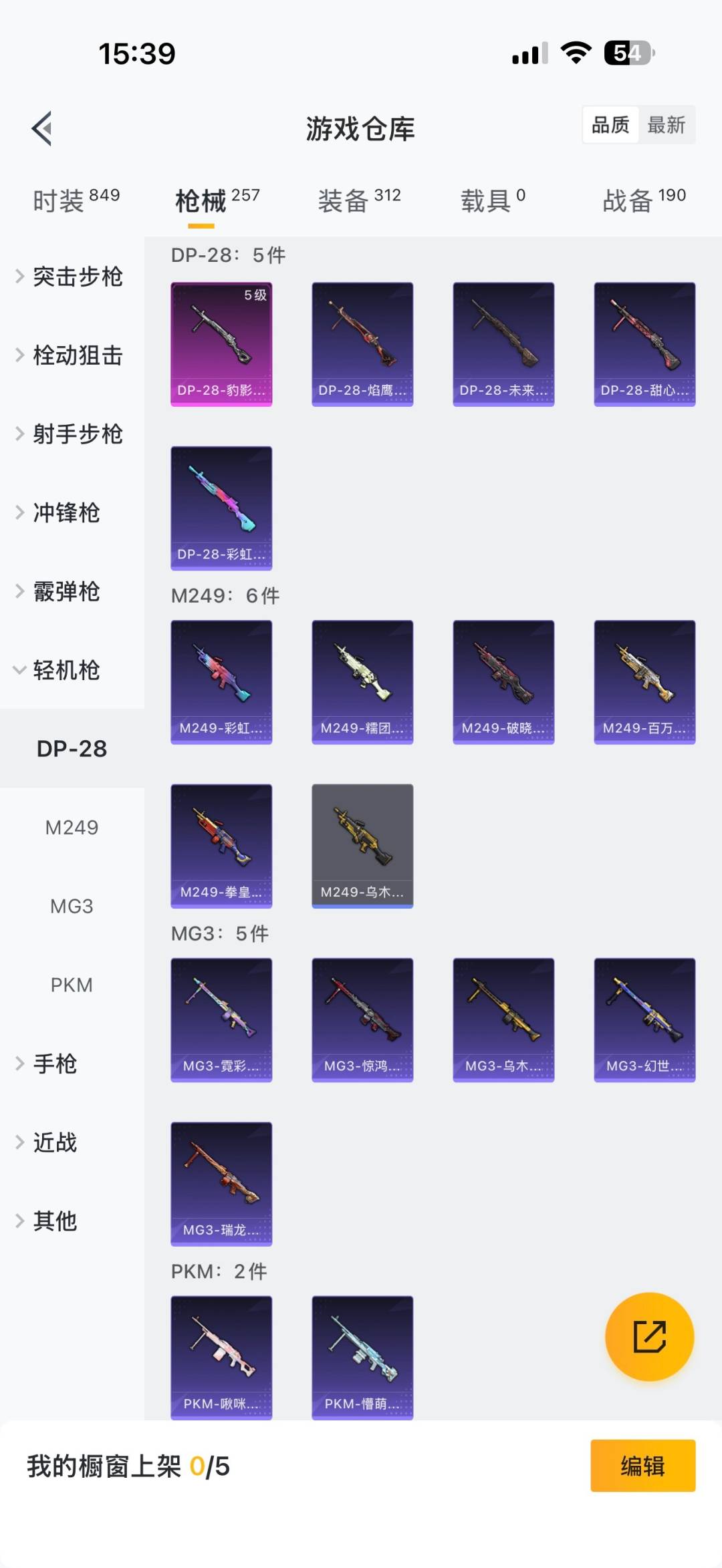Switch to the 时装 tab
Image resolution: width=722 pixels, height=1568 pixels.
[76, 200]
